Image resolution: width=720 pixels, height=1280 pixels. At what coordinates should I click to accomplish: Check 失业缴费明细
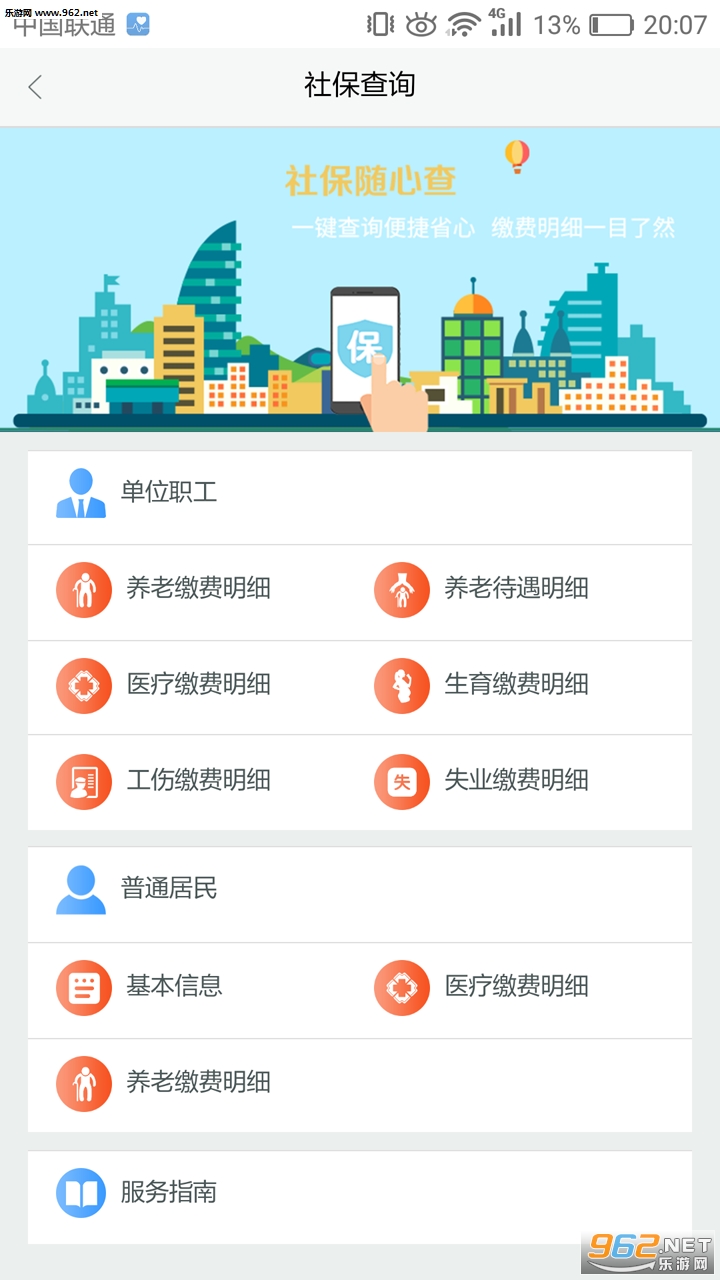coord(515,781)
